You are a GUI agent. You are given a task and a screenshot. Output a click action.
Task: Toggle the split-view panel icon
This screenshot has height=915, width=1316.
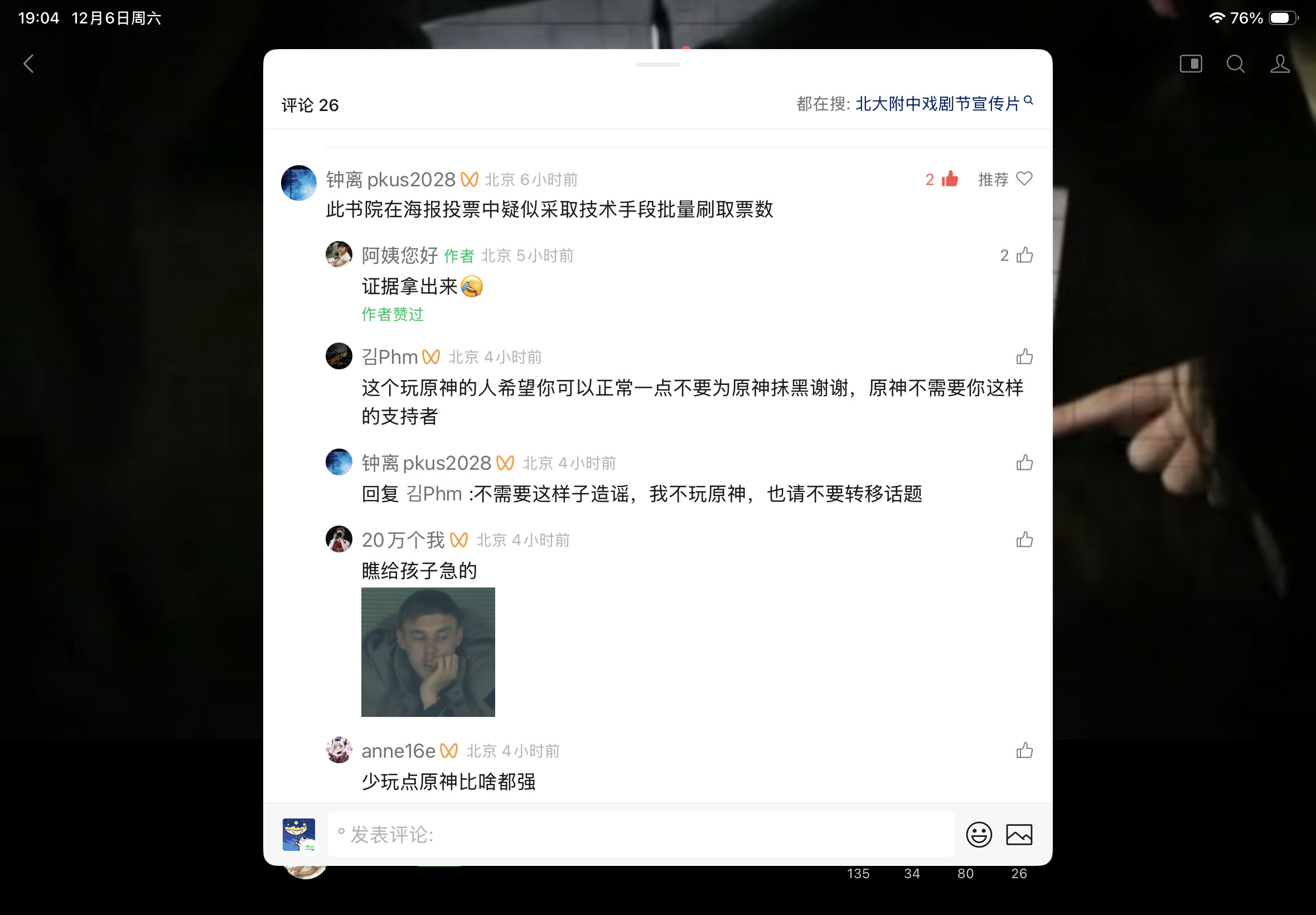pyautogui.click(x=1191, y=64)
